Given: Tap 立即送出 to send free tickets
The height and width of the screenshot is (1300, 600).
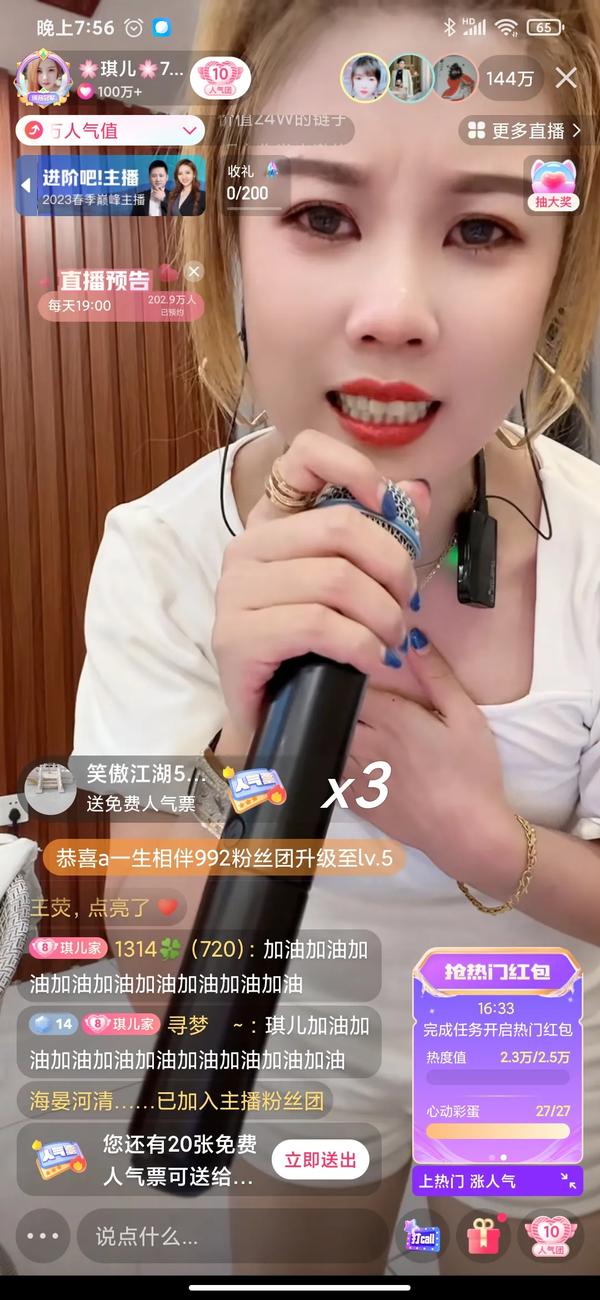Looking at the screenshot, I should tap(320, 1160).
